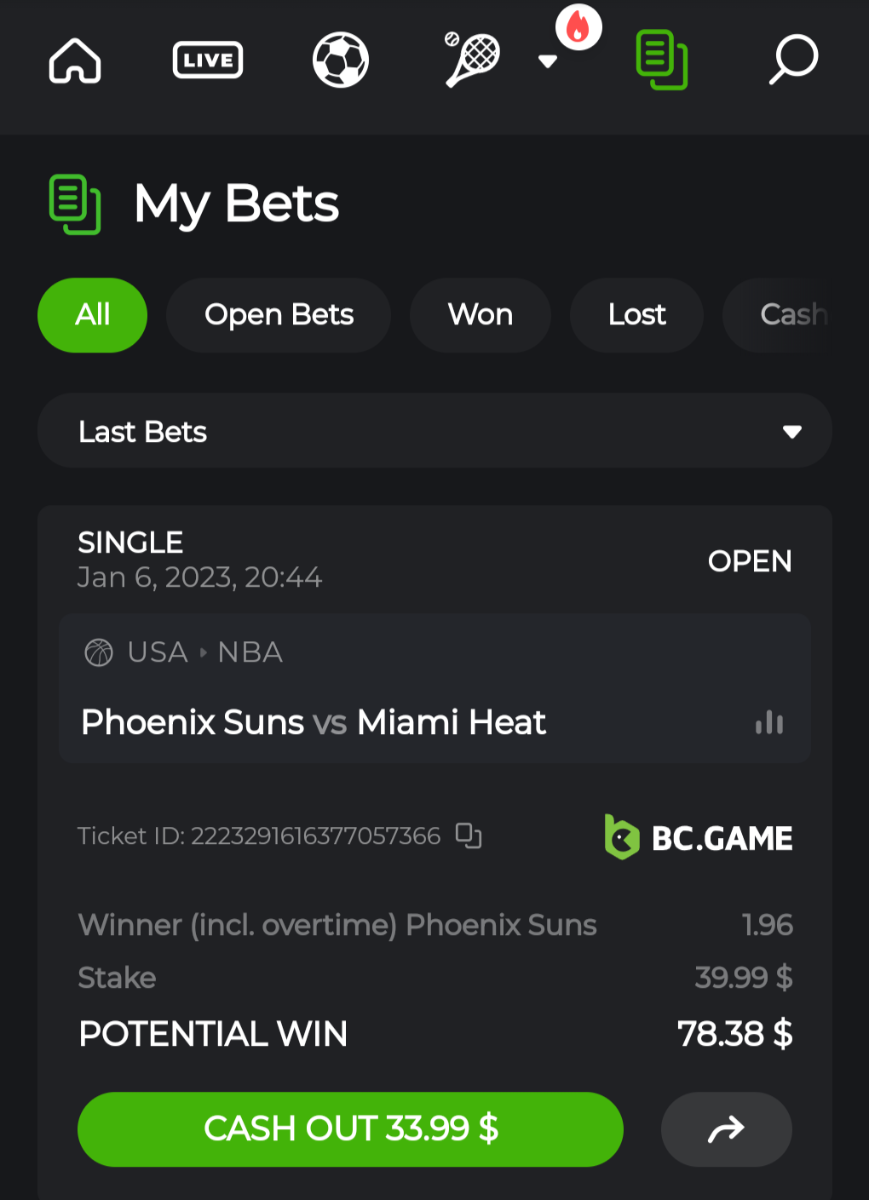
Task: Open the My Bets slips icon
Action: click(x=662, y=60)
